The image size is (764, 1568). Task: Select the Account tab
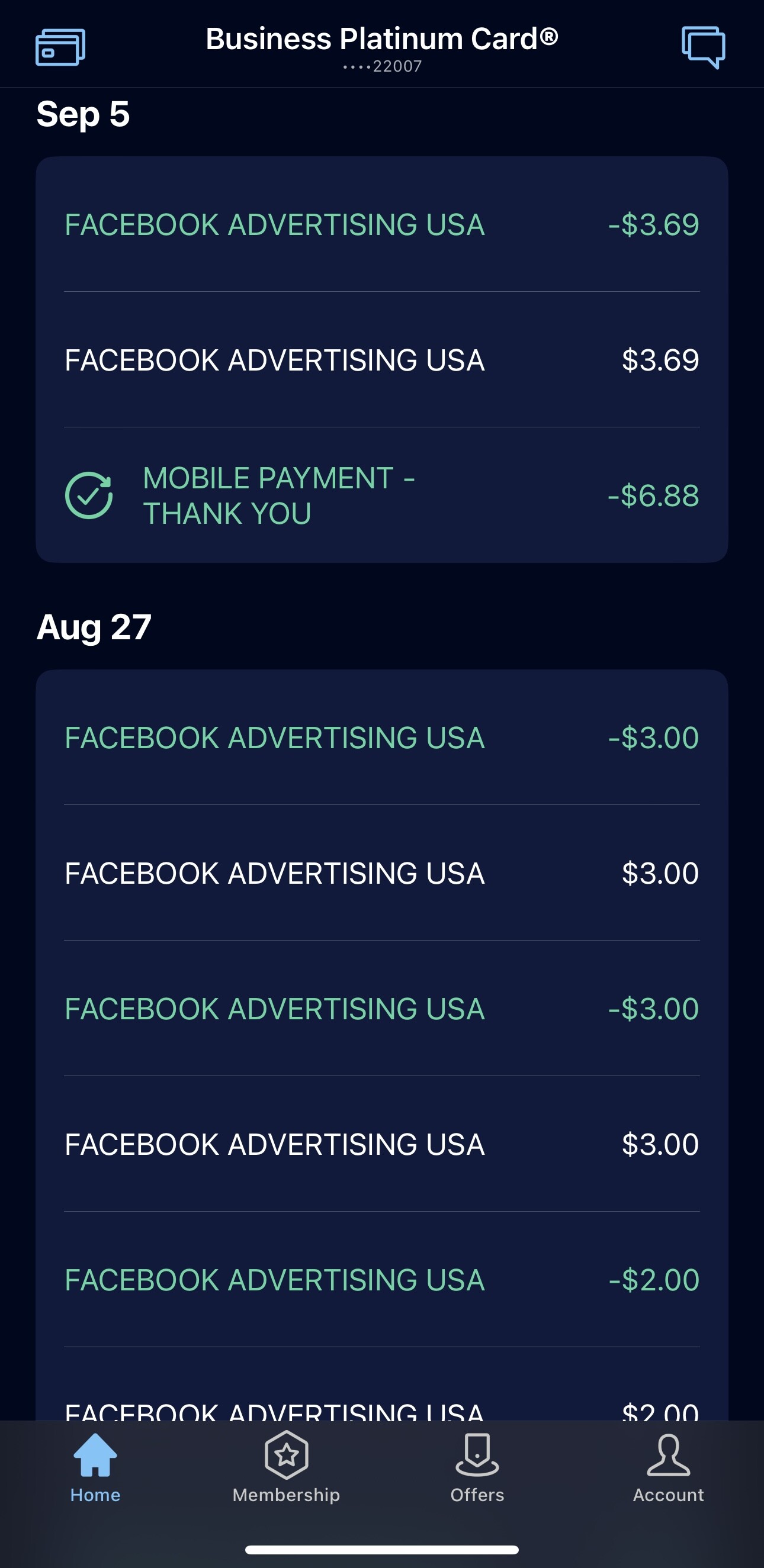pos(667,1467)
